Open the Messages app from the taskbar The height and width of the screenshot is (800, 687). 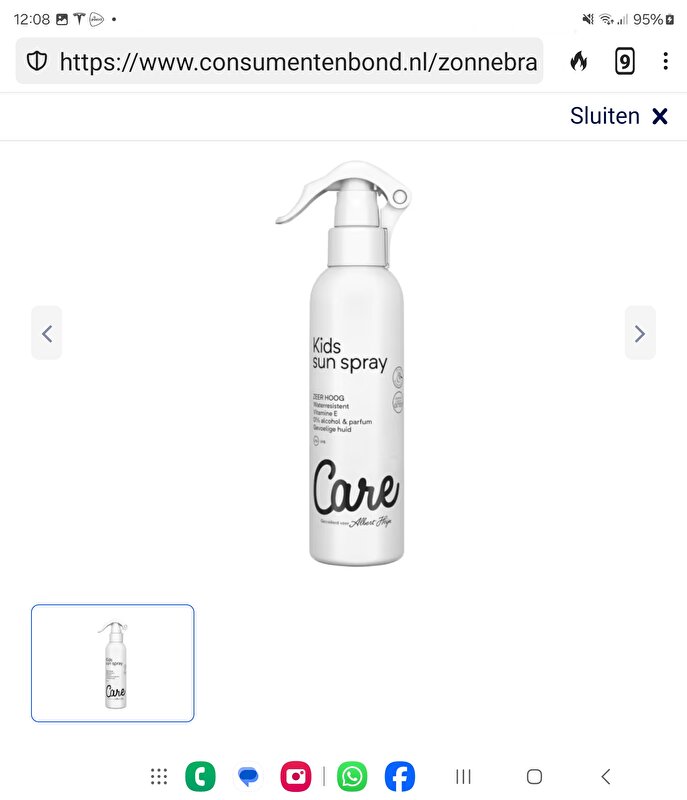click(248, 776)
